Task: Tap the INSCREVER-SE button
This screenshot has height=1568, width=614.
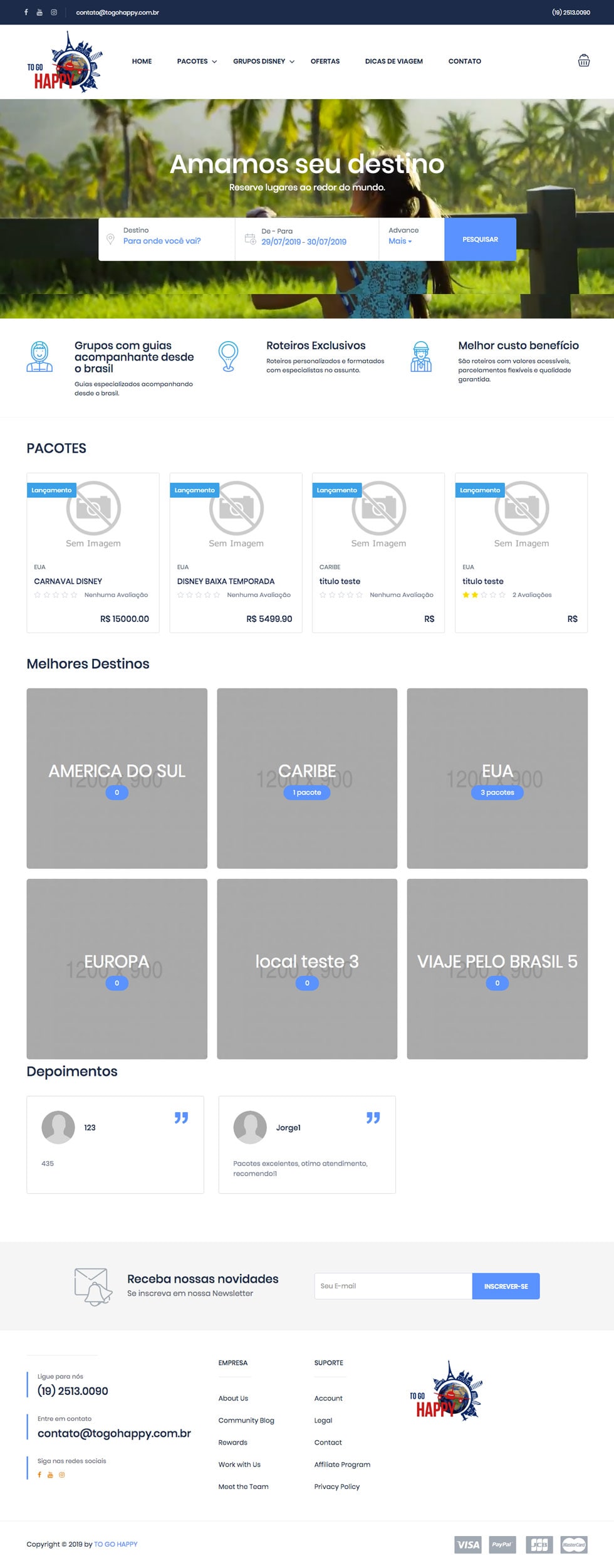Action: [x=506, y=1286]
